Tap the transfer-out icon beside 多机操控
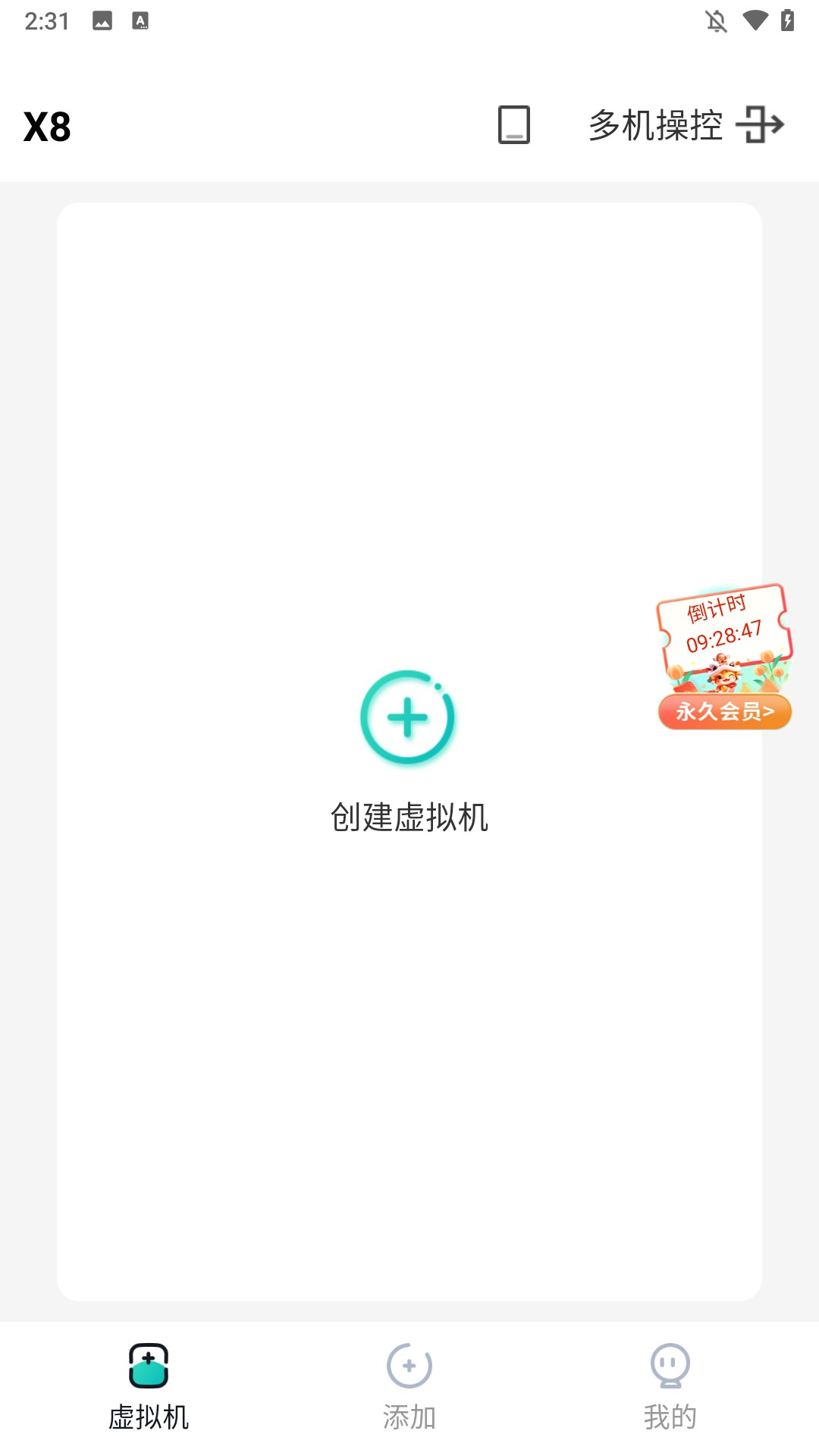The height and width of the screenshot is (1456, 819). click(x=762, y=126)
